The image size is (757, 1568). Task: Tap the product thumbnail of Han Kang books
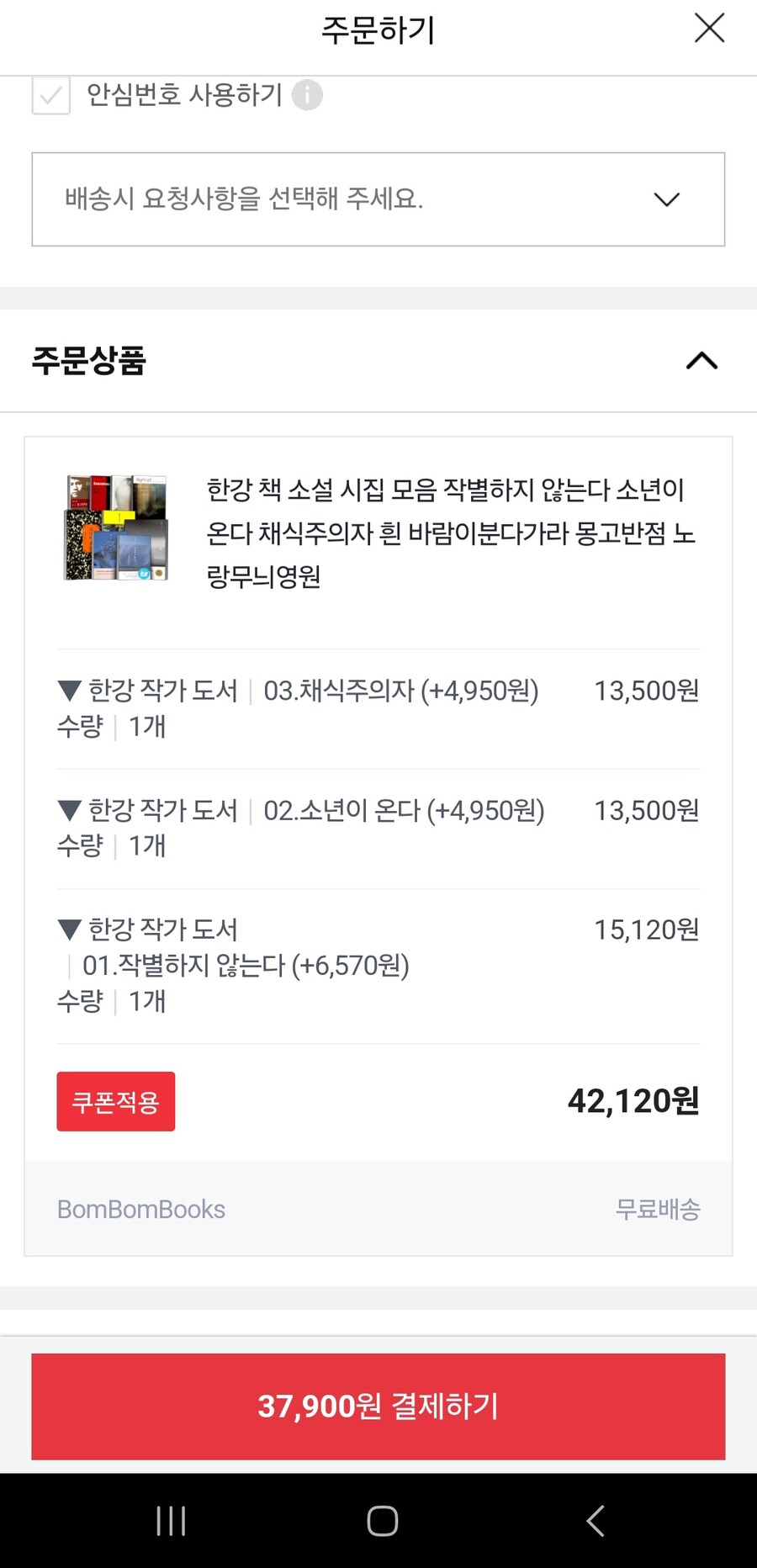pos(115,527)
